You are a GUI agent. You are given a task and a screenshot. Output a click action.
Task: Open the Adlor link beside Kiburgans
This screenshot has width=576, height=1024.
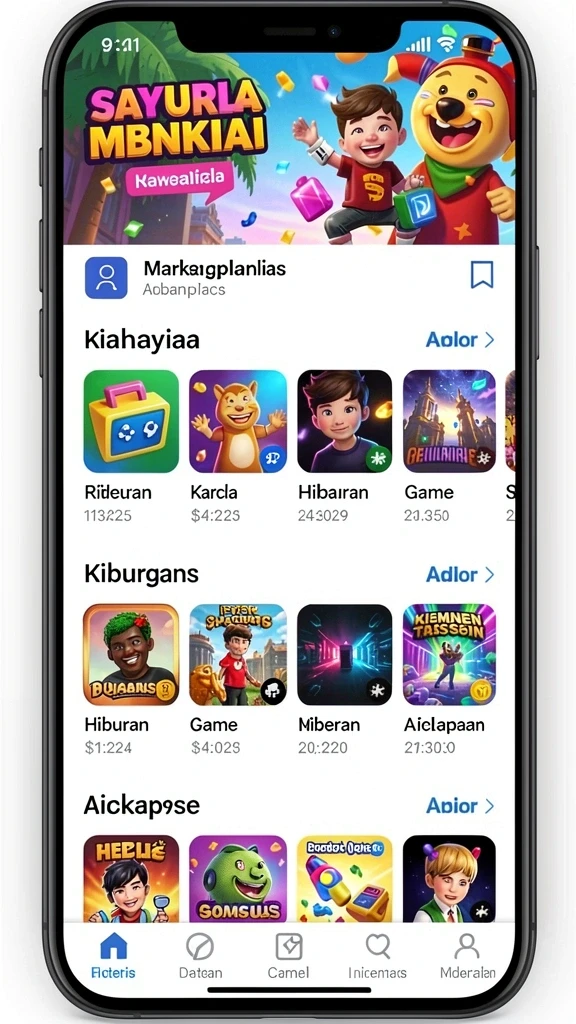pyautogui.click(x=460, y=575)
